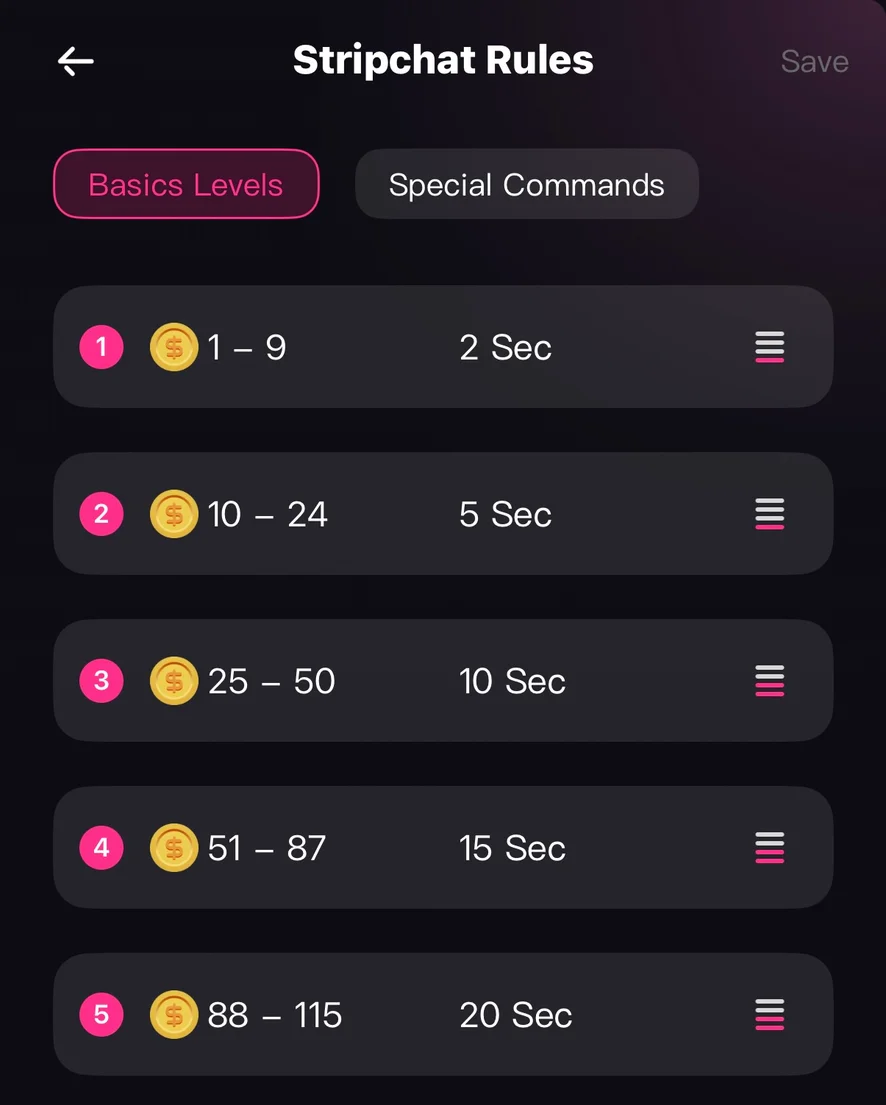Image resolution: width=886 pixels, height=1105 pixels.
Task: Switch to the Special Commands tab
Action: coord(526,184)
